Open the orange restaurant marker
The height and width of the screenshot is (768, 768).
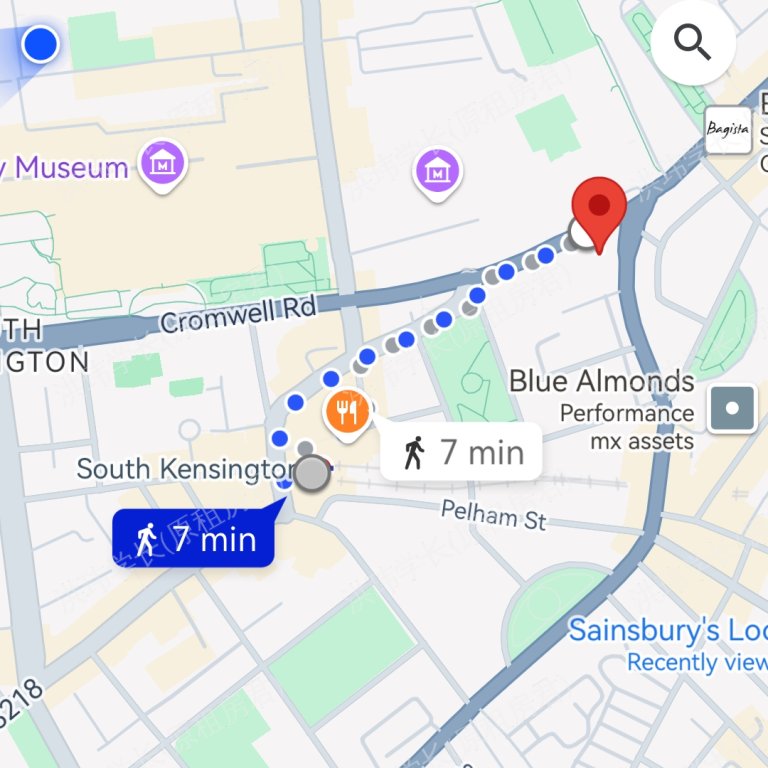pyautogui.click(x=348, y=412)
